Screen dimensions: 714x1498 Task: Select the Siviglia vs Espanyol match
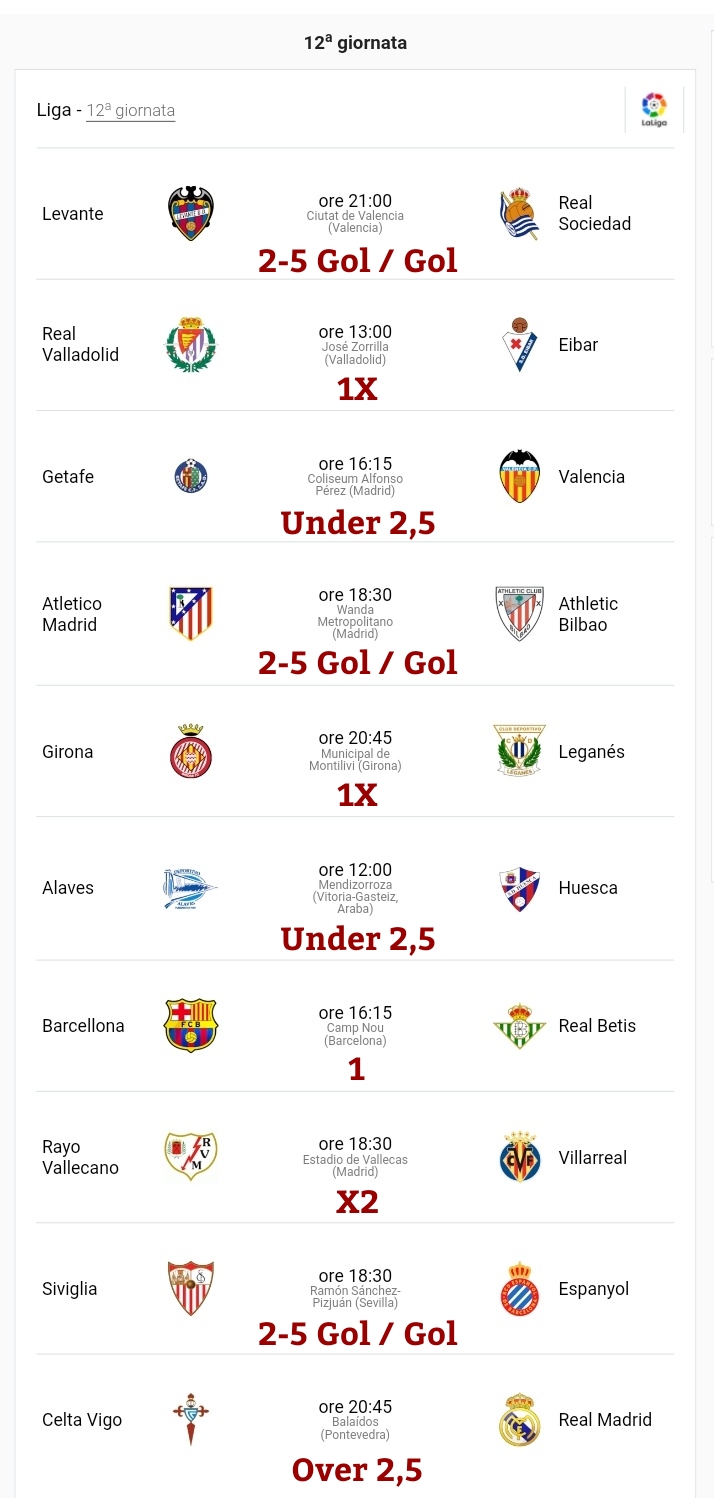tap(355, 1289)
